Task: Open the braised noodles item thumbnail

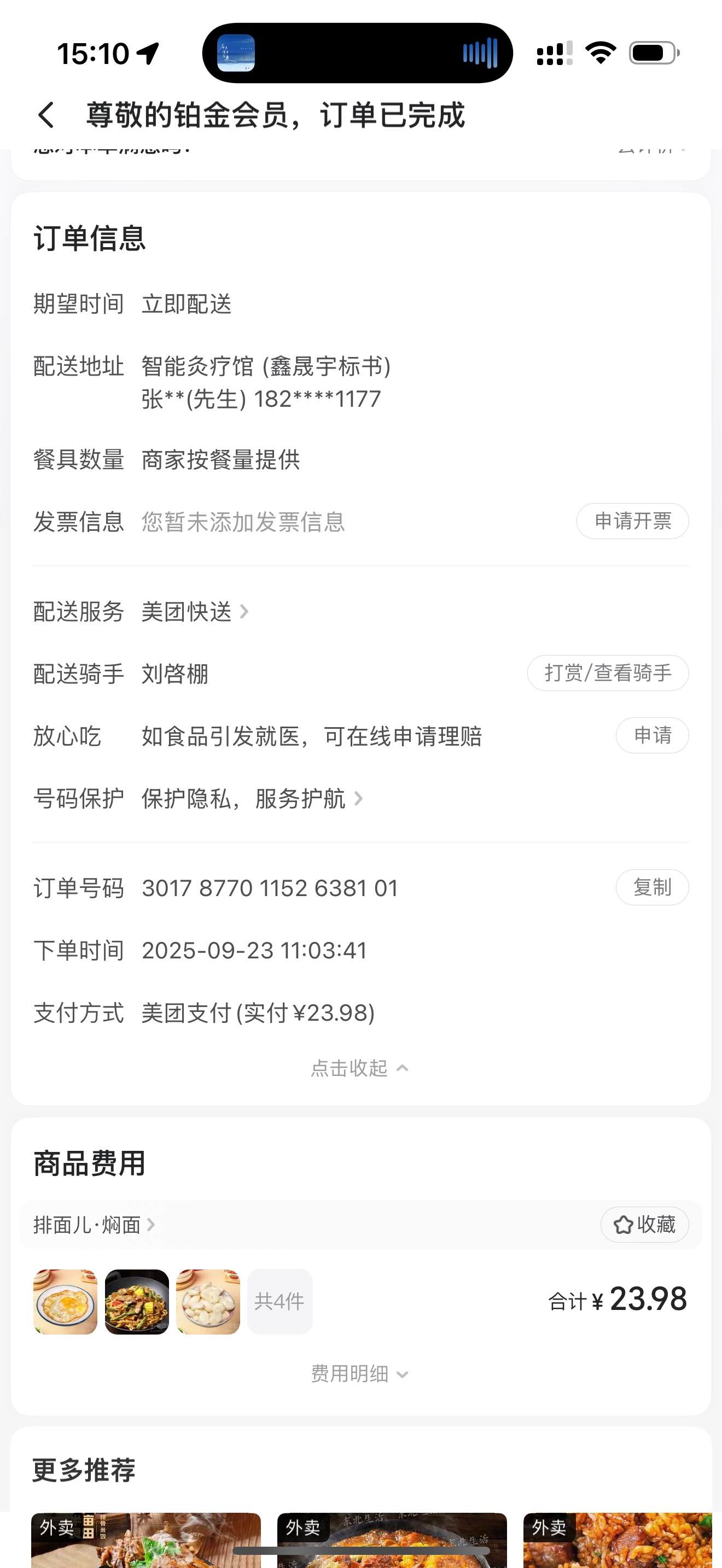Action: pyautogui.click(x=136, y=1301)
